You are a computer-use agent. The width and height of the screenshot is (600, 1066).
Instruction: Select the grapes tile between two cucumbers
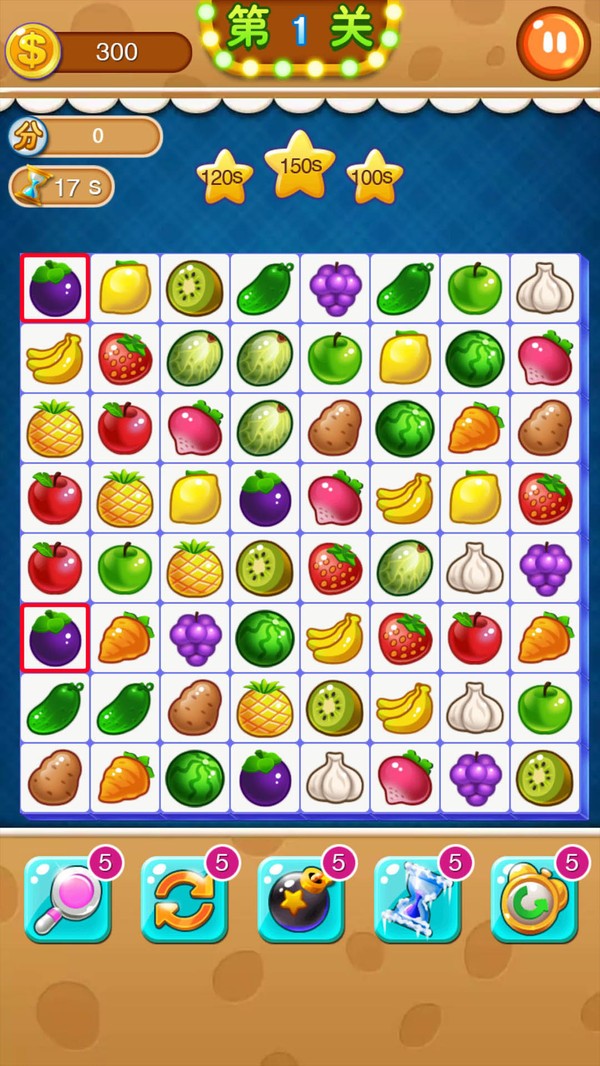pyautogui.click(x=335, y=288)
